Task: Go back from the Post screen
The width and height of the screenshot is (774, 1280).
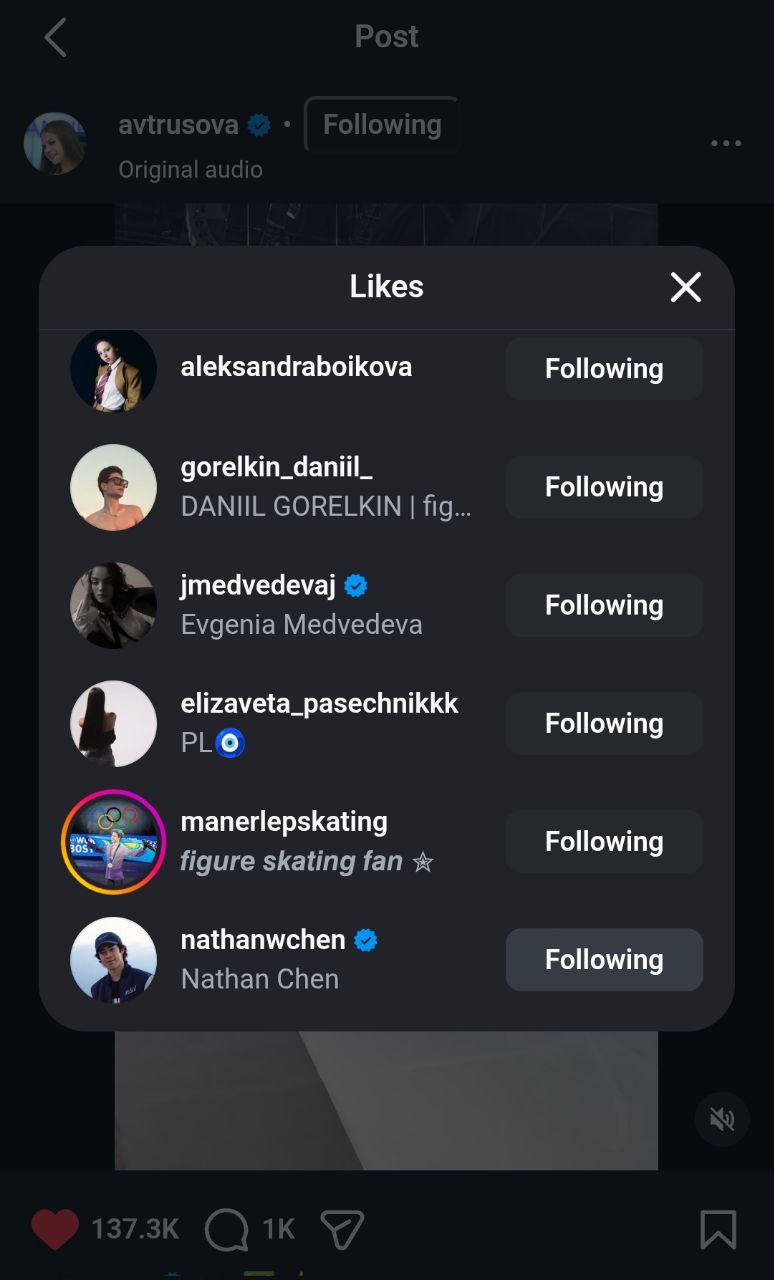Action: click(x=56, y=38)
